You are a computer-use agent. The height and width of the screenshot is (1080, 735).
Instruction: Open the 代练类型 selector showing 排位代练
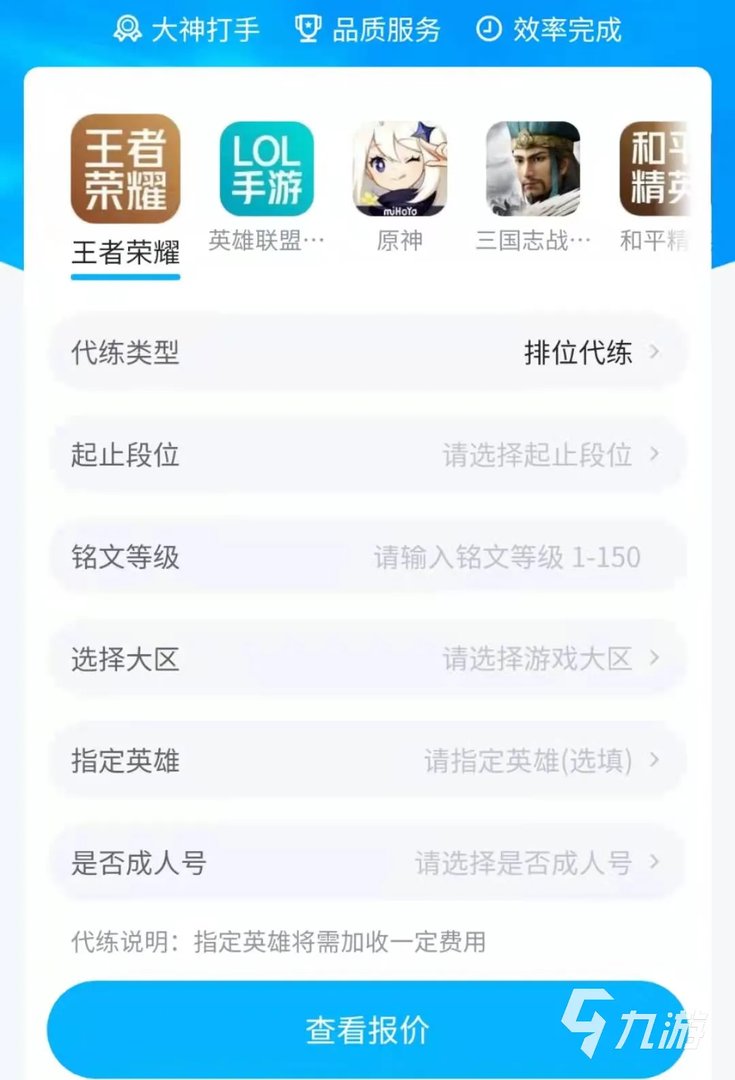click(367, 352)
